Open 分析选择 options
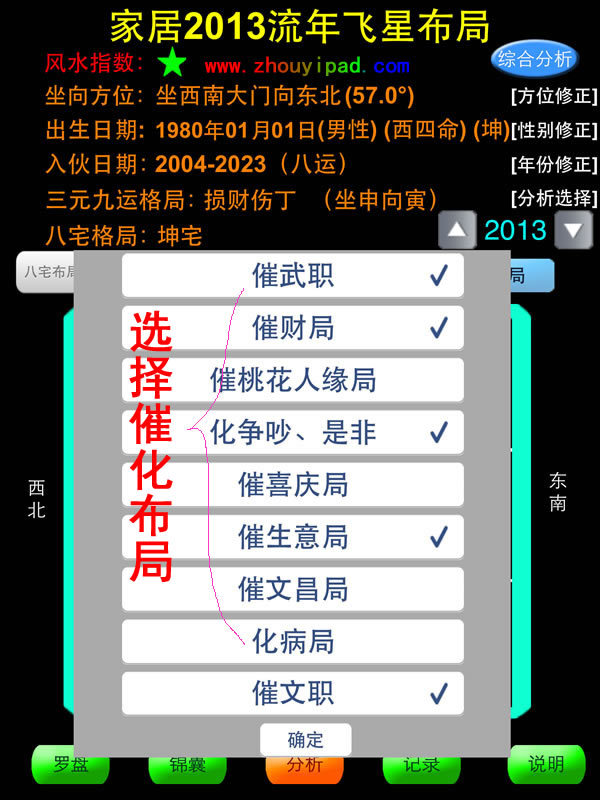Viewport: 600px width, 800px height. pos(554,197)
